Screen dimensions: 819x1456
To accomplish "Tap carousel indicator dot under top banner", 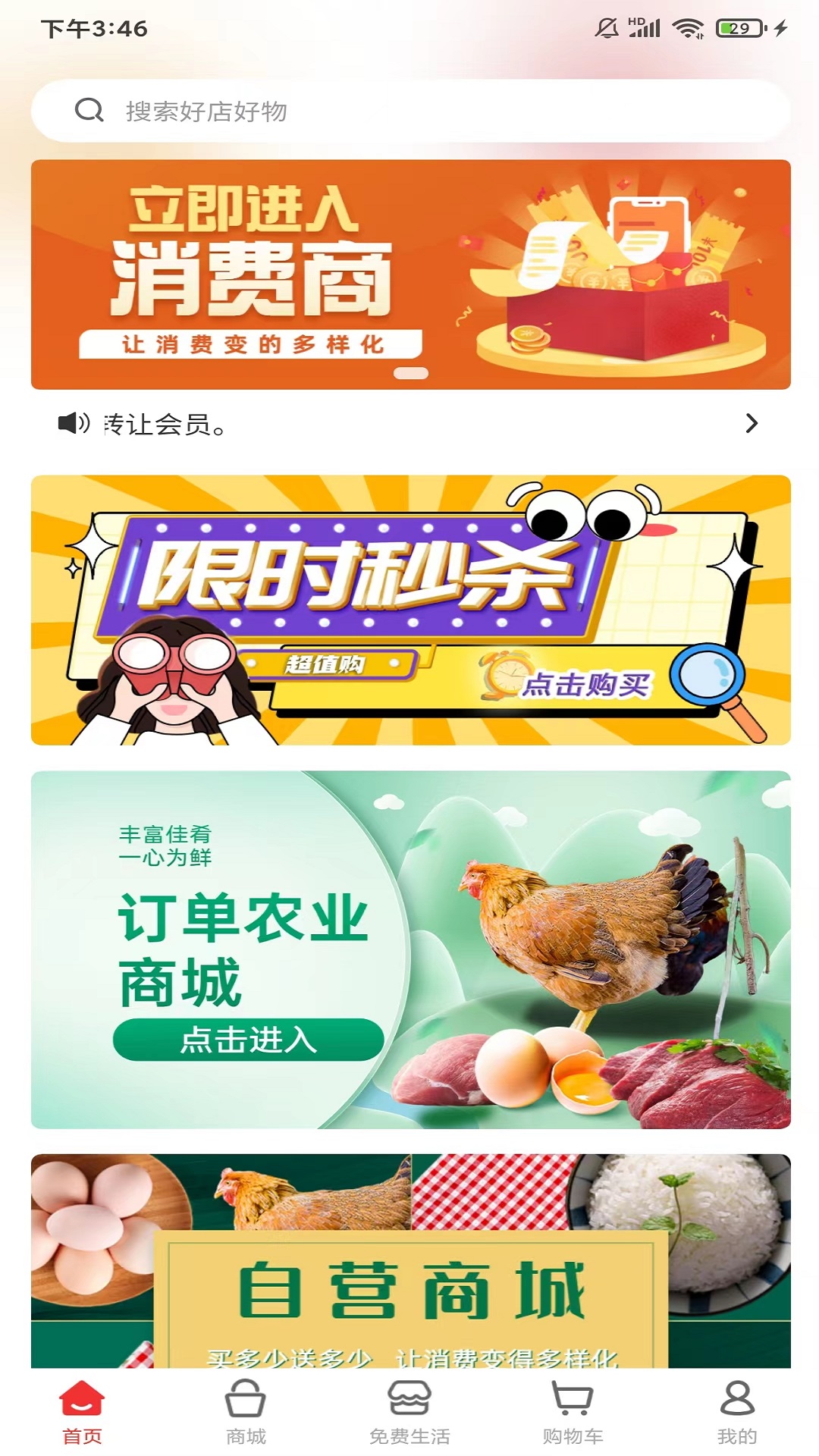I will (409, 373).
